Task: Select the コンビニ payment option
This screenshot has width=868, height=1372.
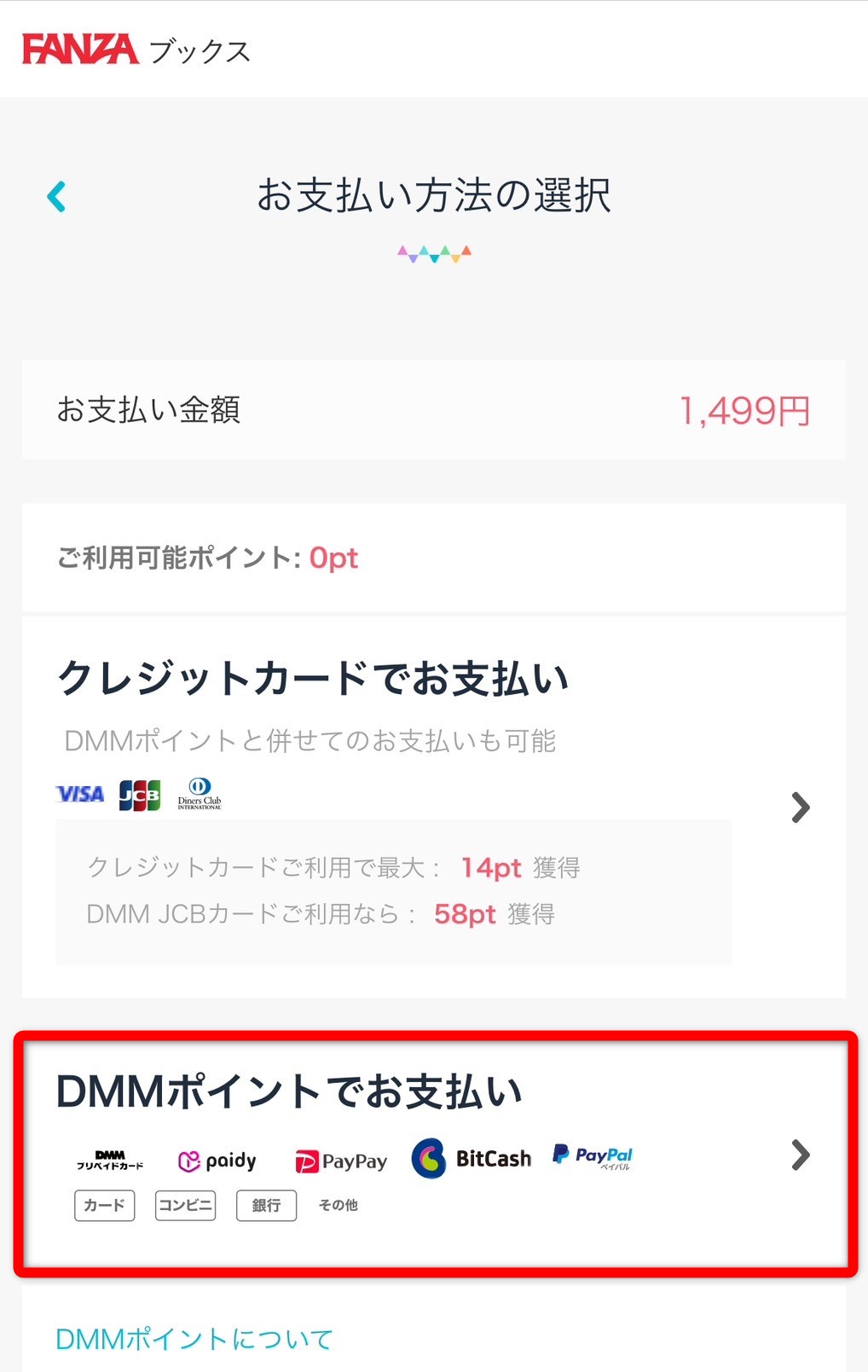Action: coord(184,1206)
